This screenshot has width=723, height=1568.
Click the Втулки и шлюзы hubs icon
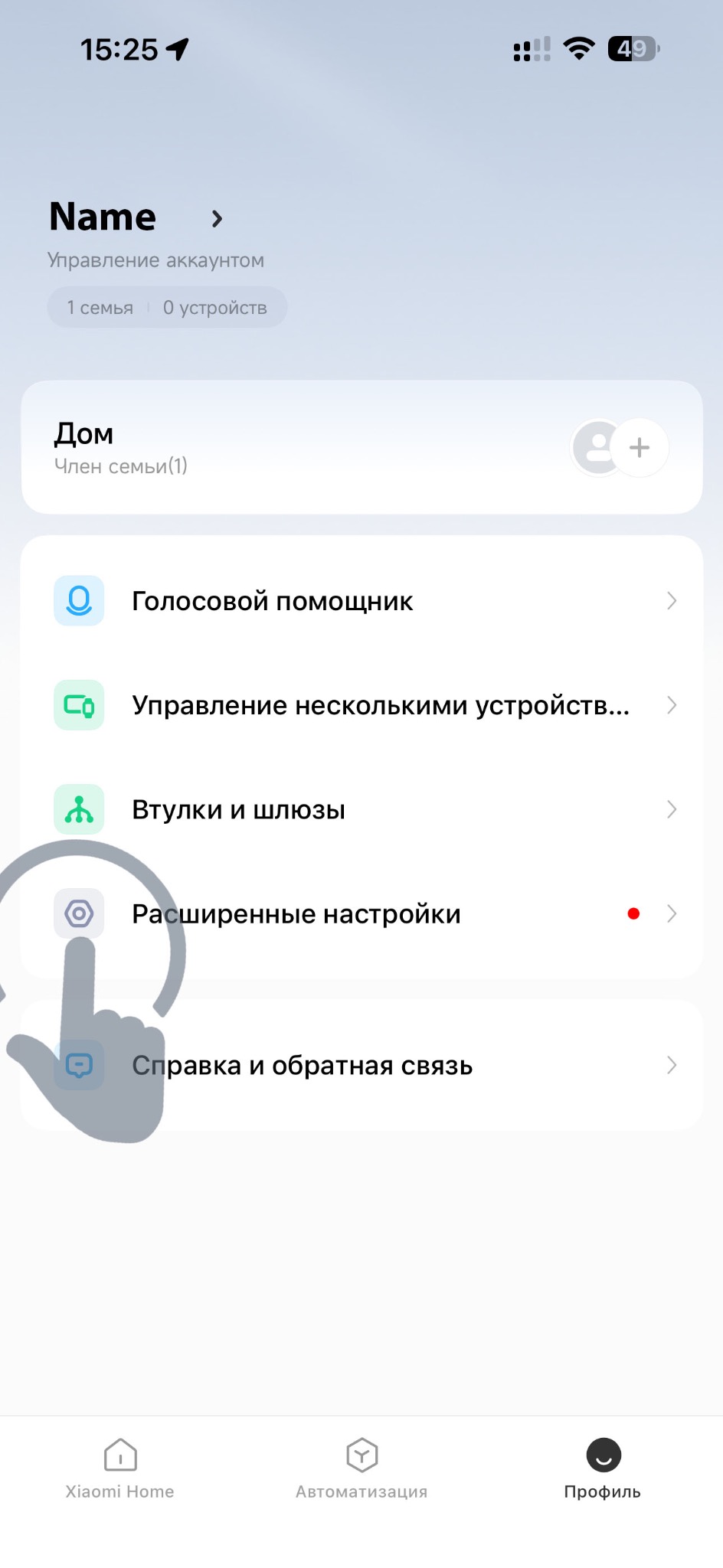(x=77, y=808)
